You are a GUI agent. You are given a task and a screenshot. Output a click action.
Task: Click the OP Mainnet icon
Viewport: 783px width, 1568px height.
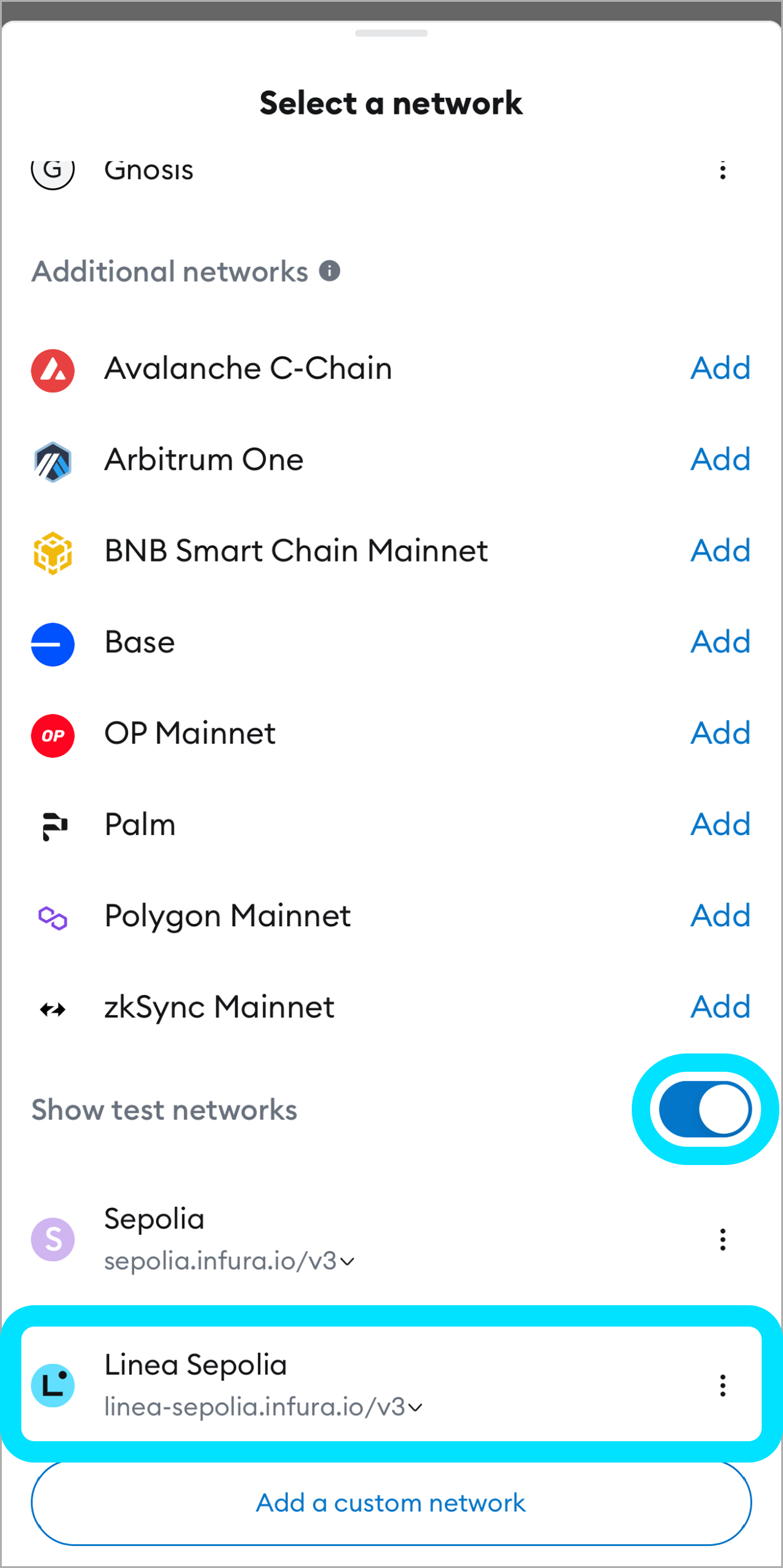point(53,735)
